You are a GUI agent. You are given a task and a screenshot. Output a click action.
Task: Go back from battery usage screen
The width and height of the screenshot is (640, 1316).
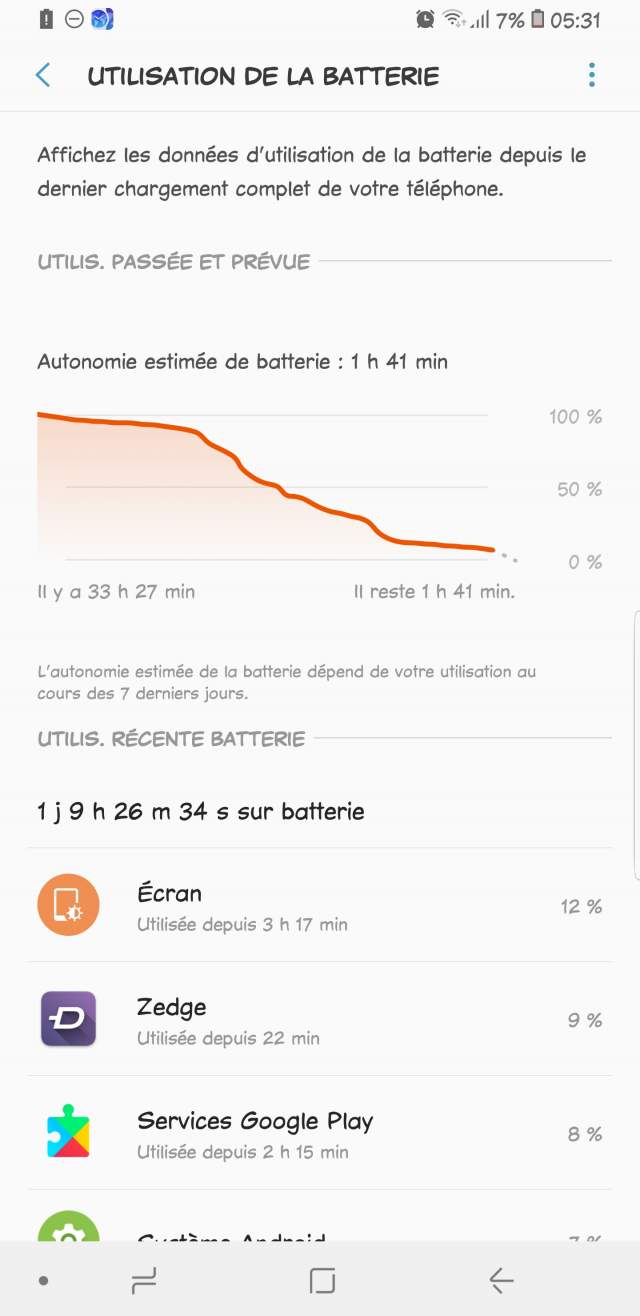(43, 75)
